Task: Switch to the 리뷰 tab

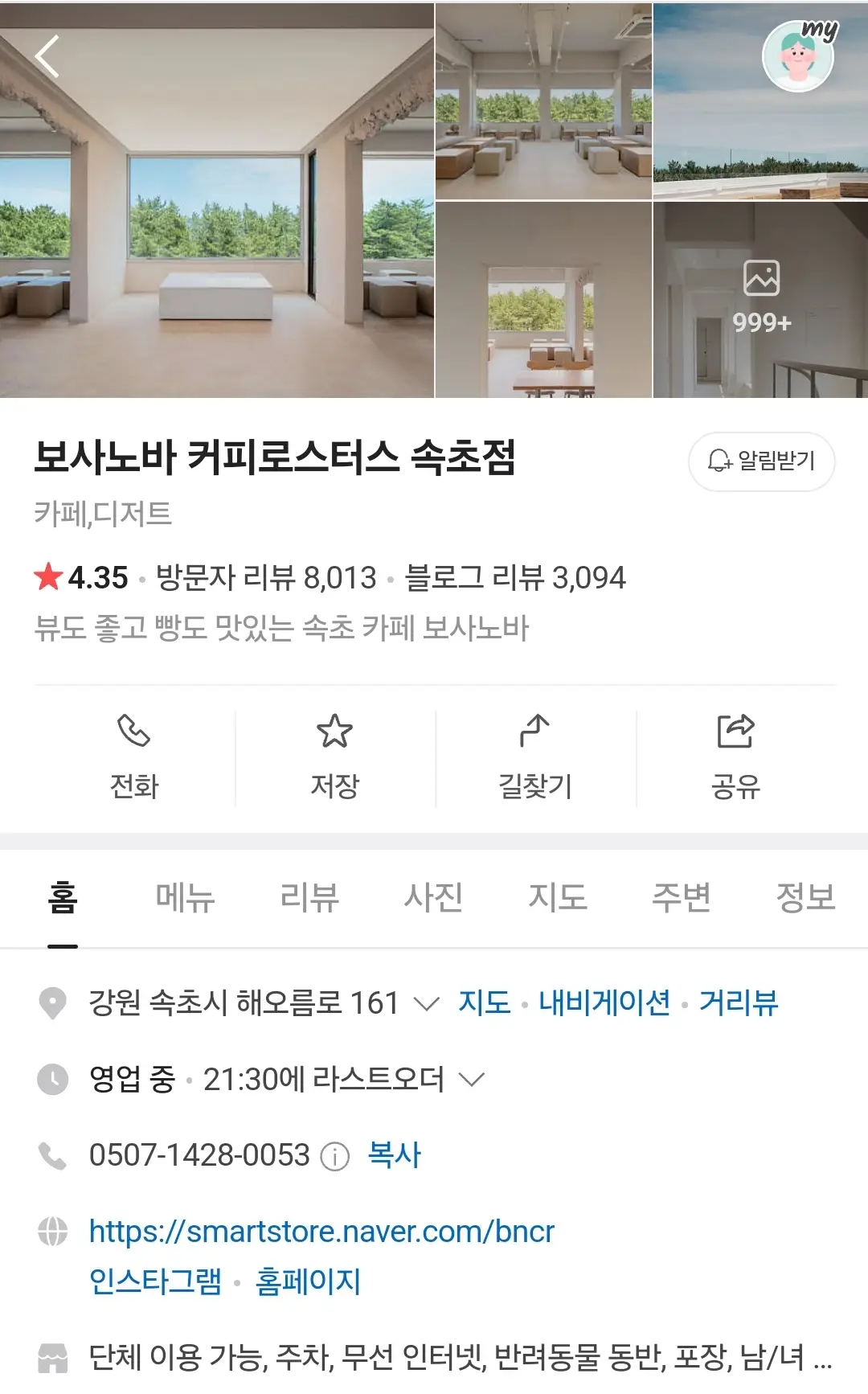Action: click(309, 897)
